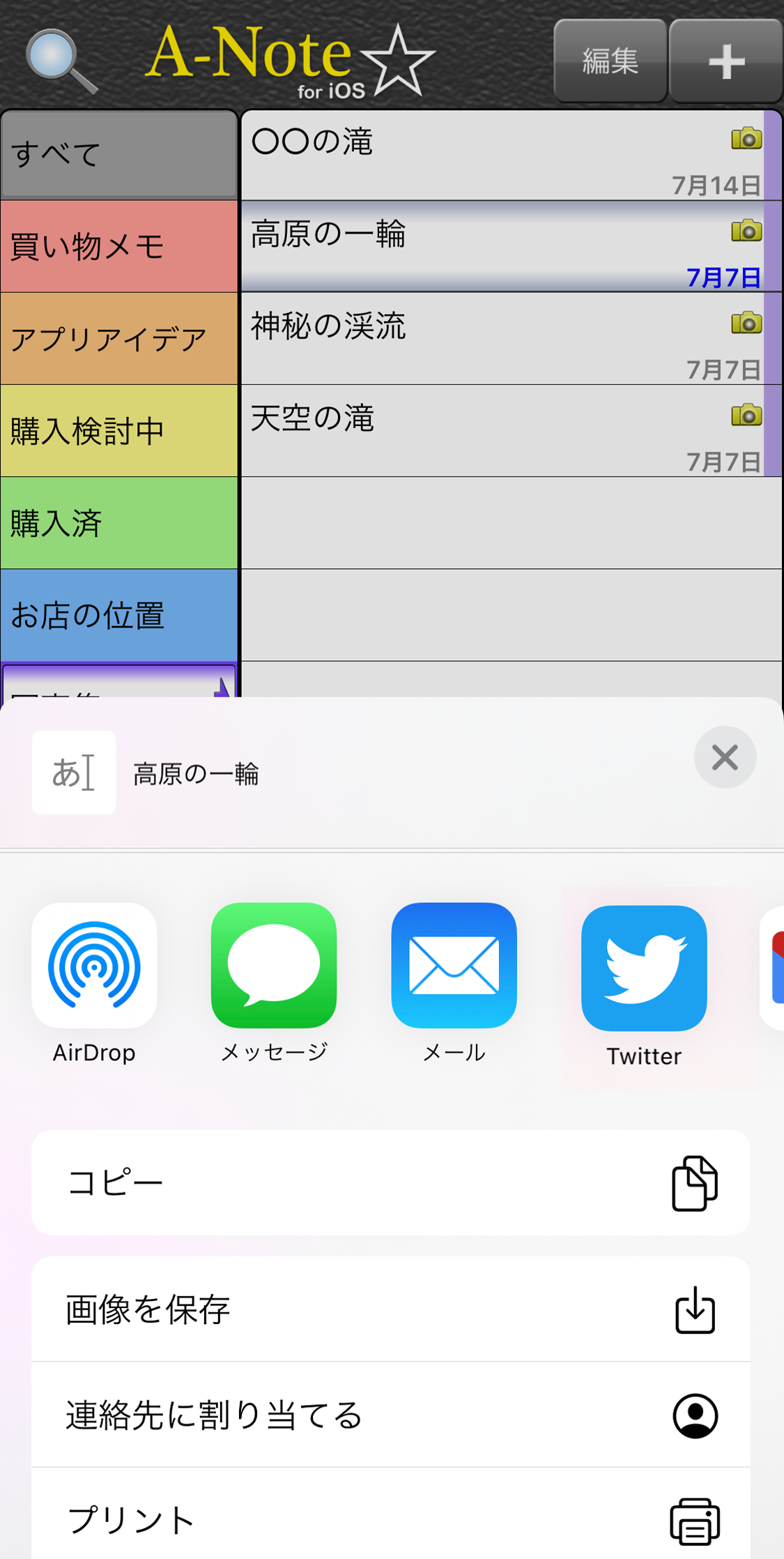Share via メール
784x1559 pixels.
coord(454,966)
